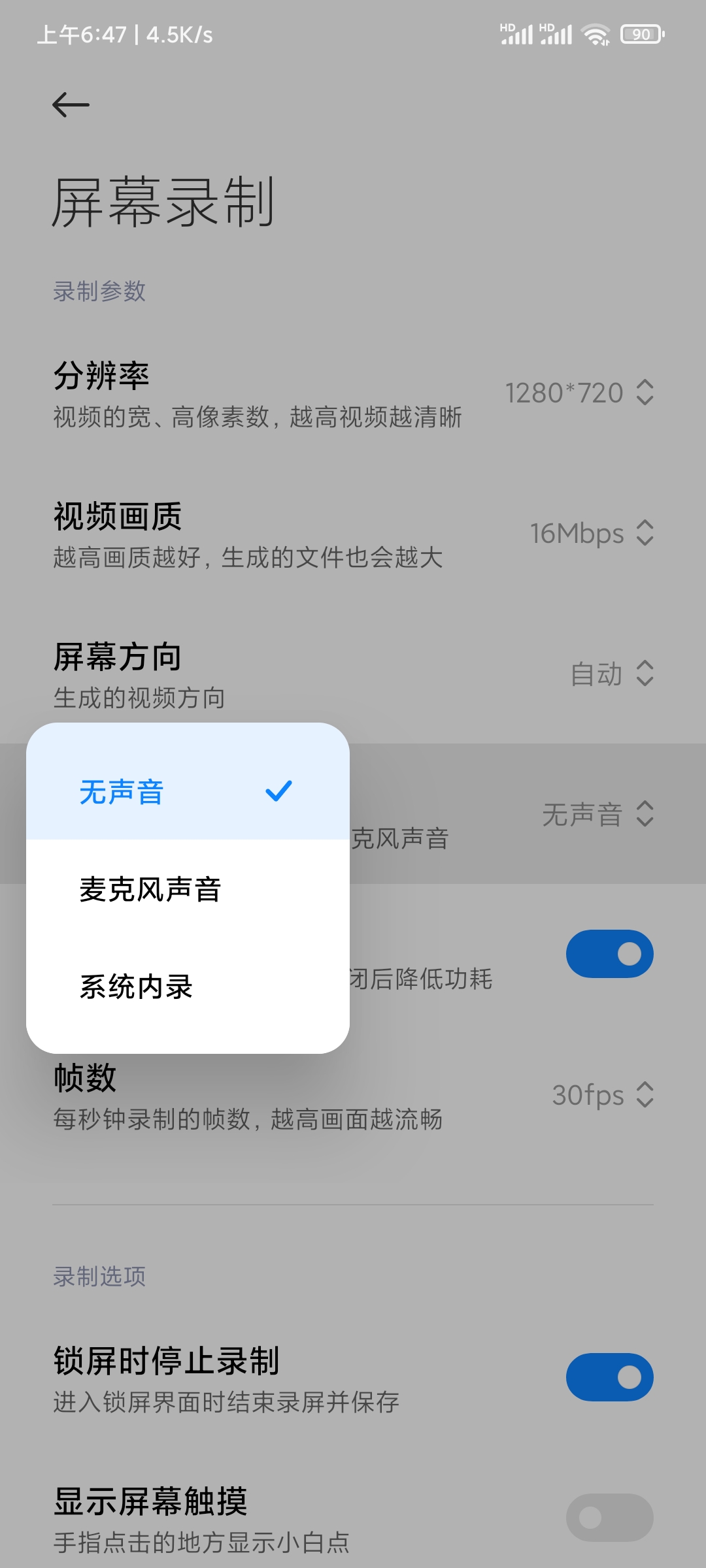Open the 帧数 30fps dropdown
This screenshot has width=706, height=1568.
603,1095
